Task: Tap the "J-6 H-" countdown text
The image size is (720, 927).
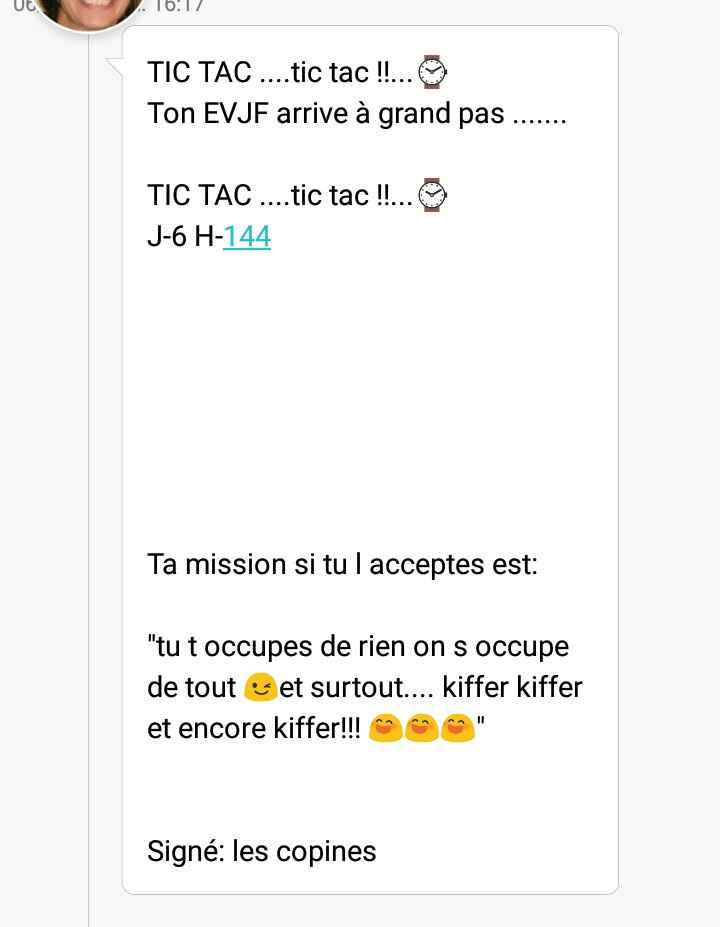Action: point(185,237)
